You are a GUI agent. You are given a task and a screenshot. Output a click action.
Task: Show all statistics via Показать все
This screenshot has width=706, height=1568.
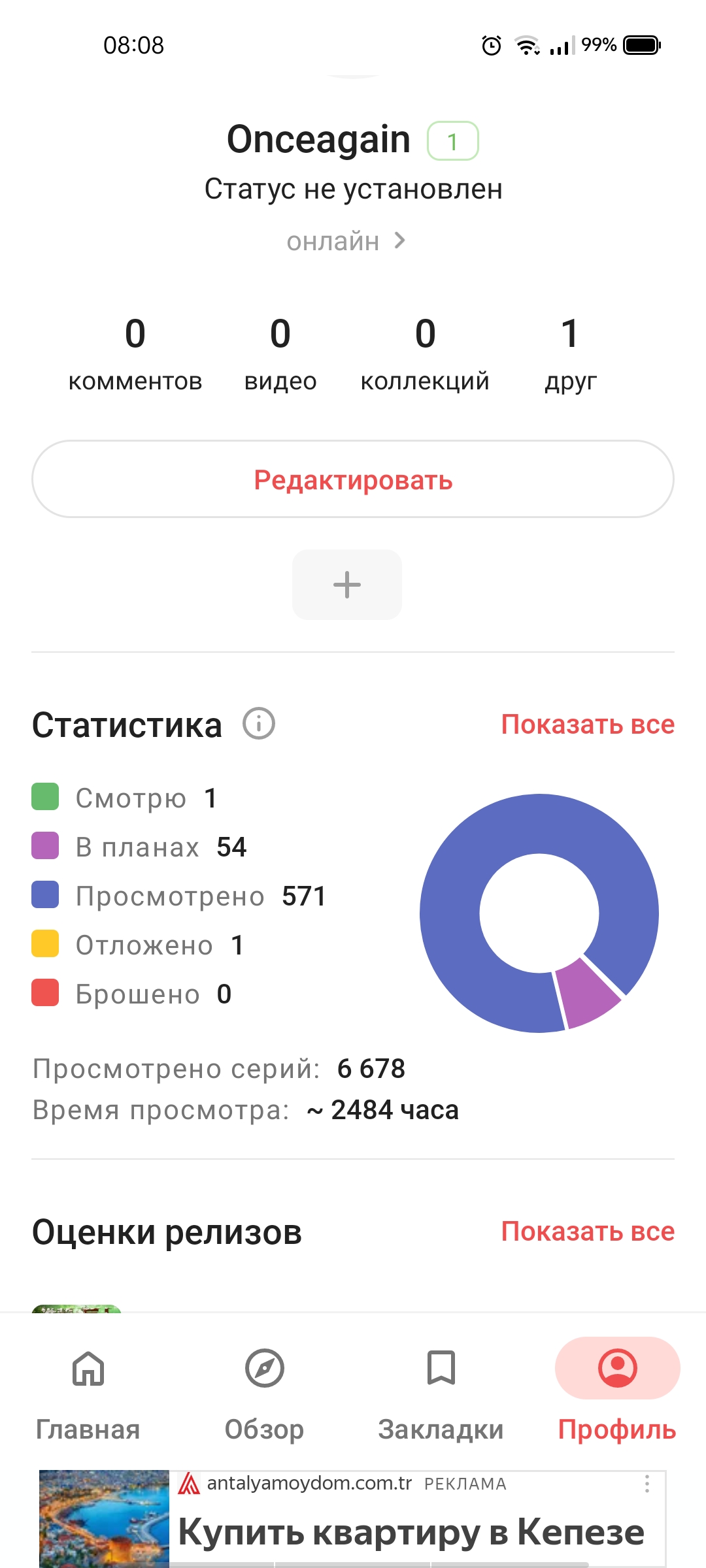click(588, 725)
